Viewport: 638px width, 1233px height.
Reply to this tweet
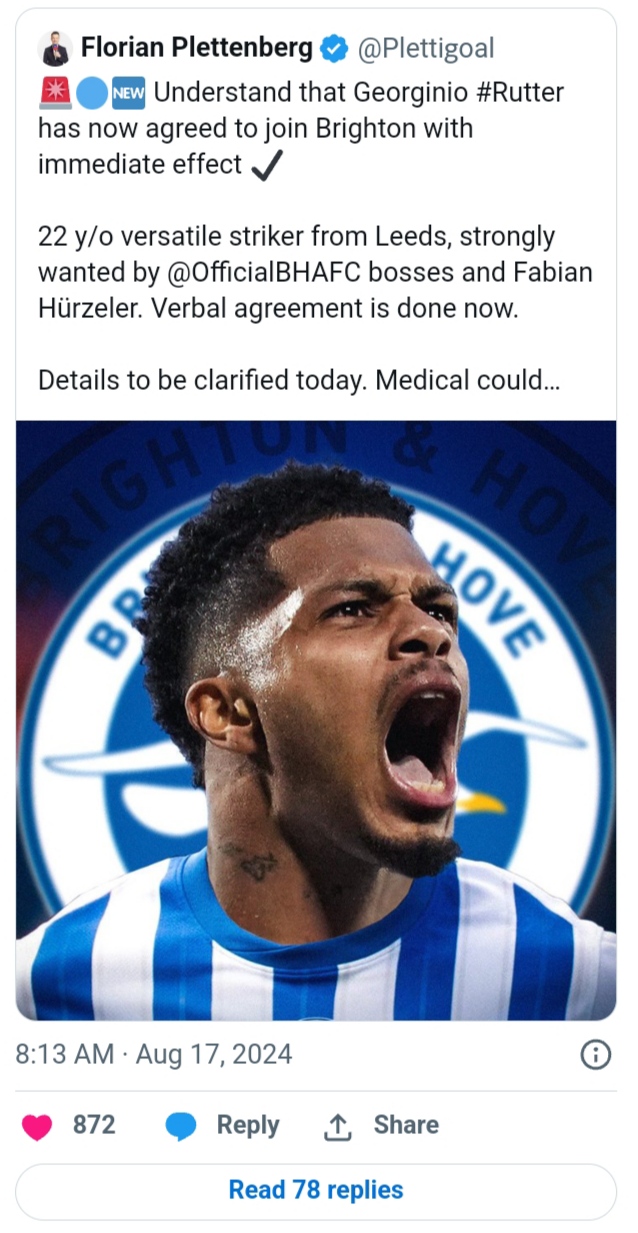223,1125
